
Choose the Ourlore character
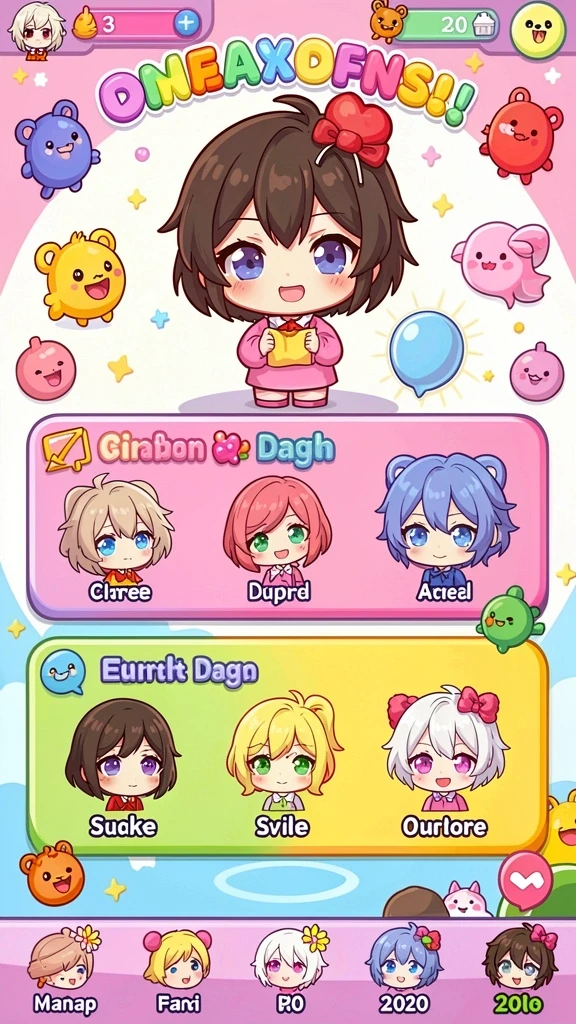pyautogui.click(x=445, y=762)
